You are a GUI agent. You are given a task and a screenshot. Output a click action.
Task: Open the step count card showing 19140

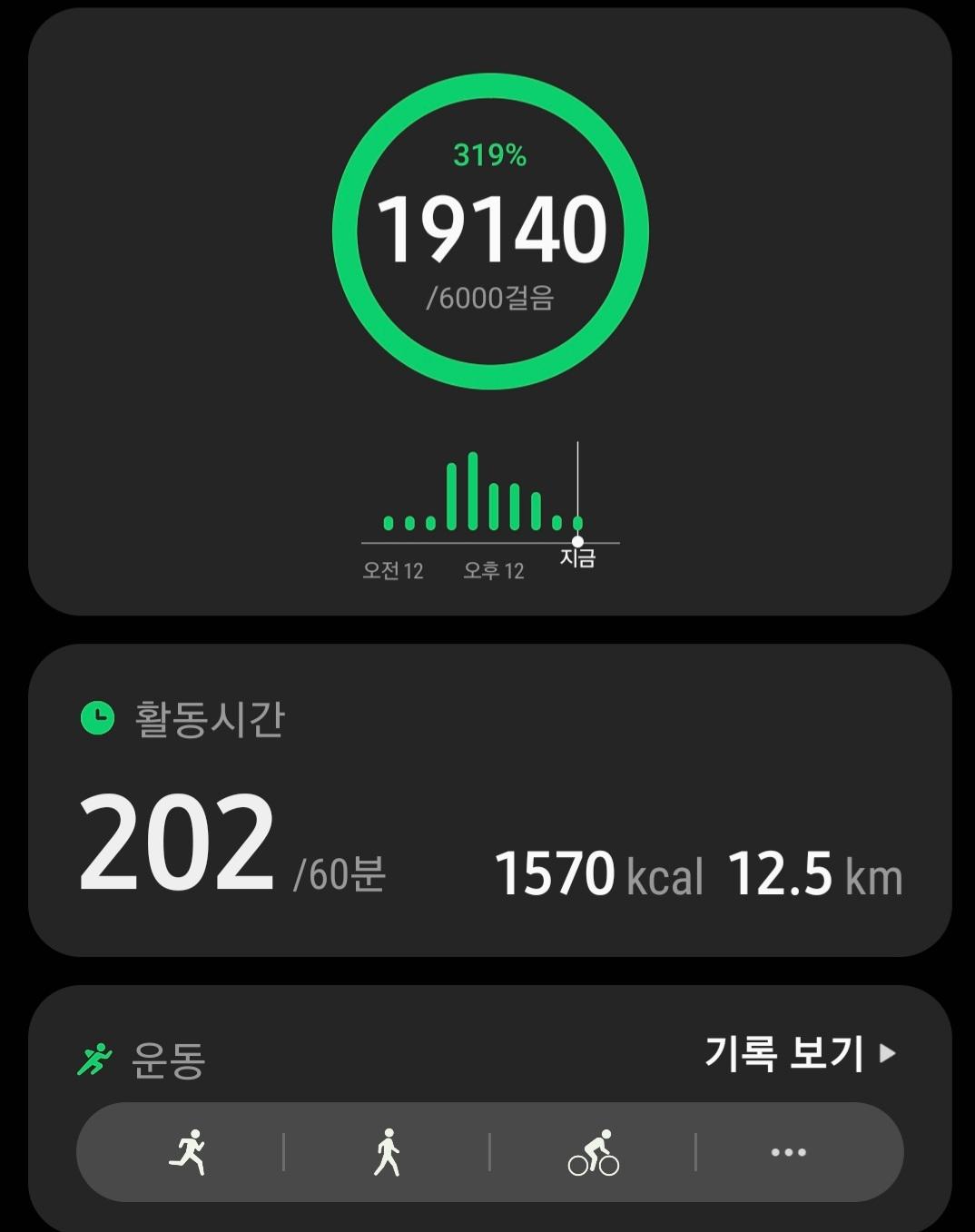[490, 232]
